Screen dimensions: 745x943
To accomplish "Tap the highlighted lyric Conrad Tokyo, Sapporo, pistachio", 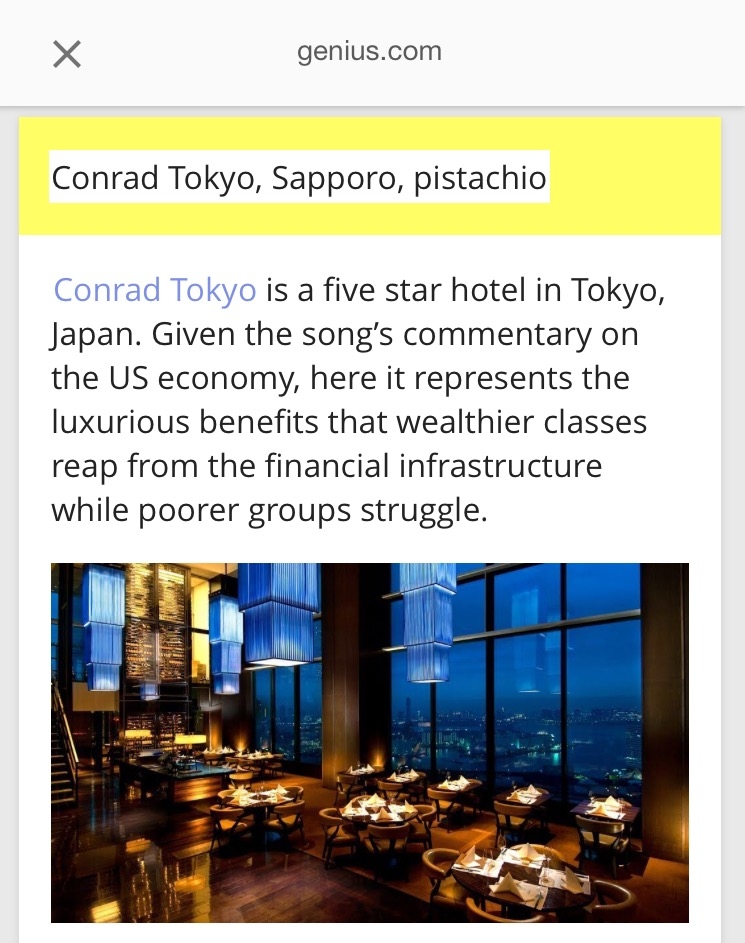I will pos(299,178).
